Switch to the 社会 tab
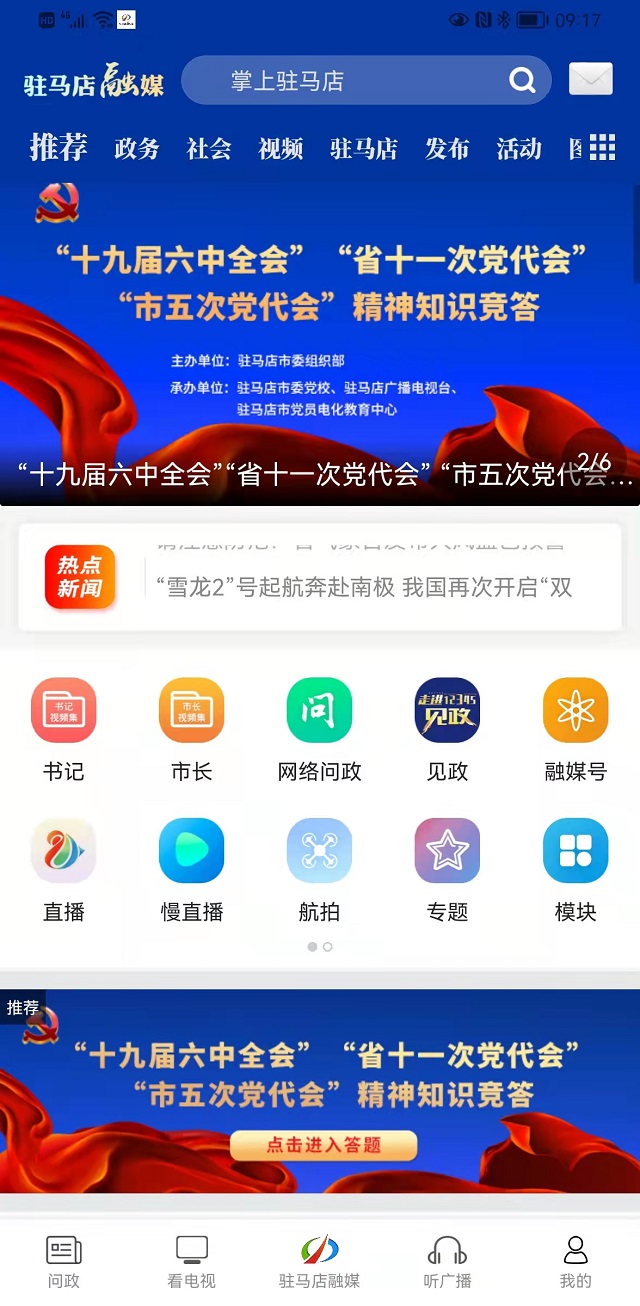This screenshot has height=1306, width=640. coord(209,149)
